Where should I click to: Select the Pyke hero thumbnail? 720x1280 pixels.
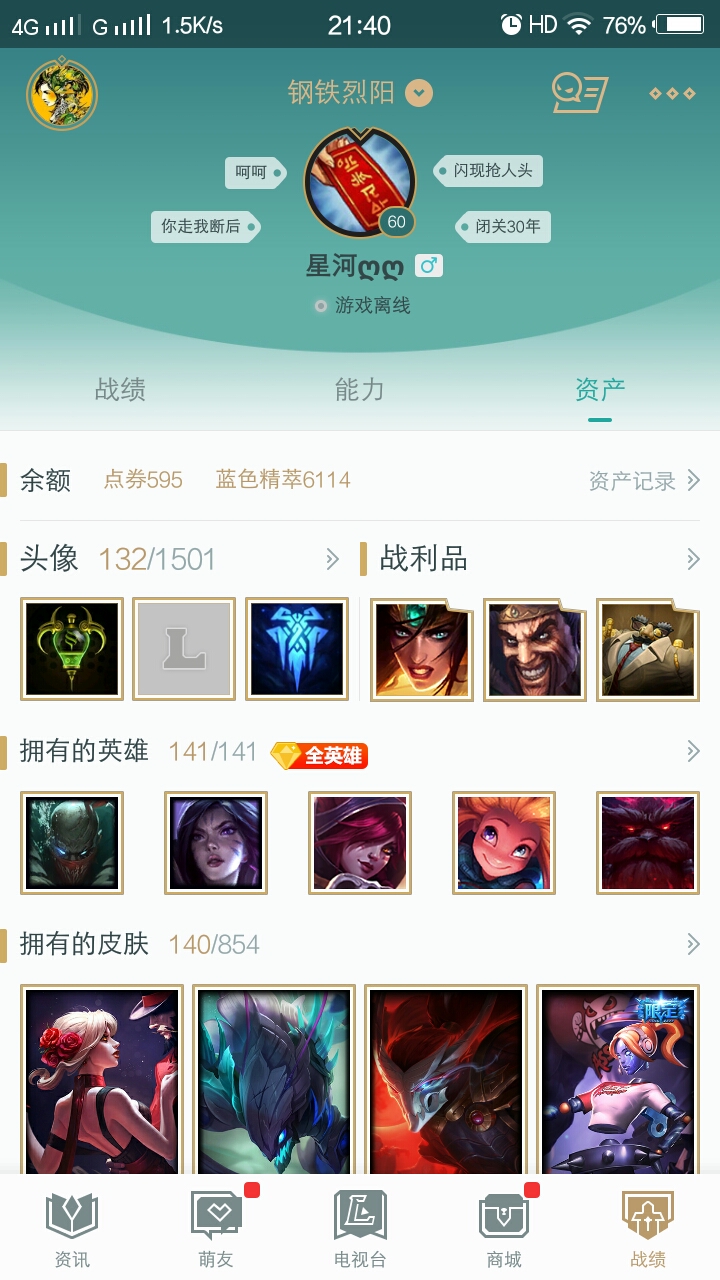click(71, 843)
